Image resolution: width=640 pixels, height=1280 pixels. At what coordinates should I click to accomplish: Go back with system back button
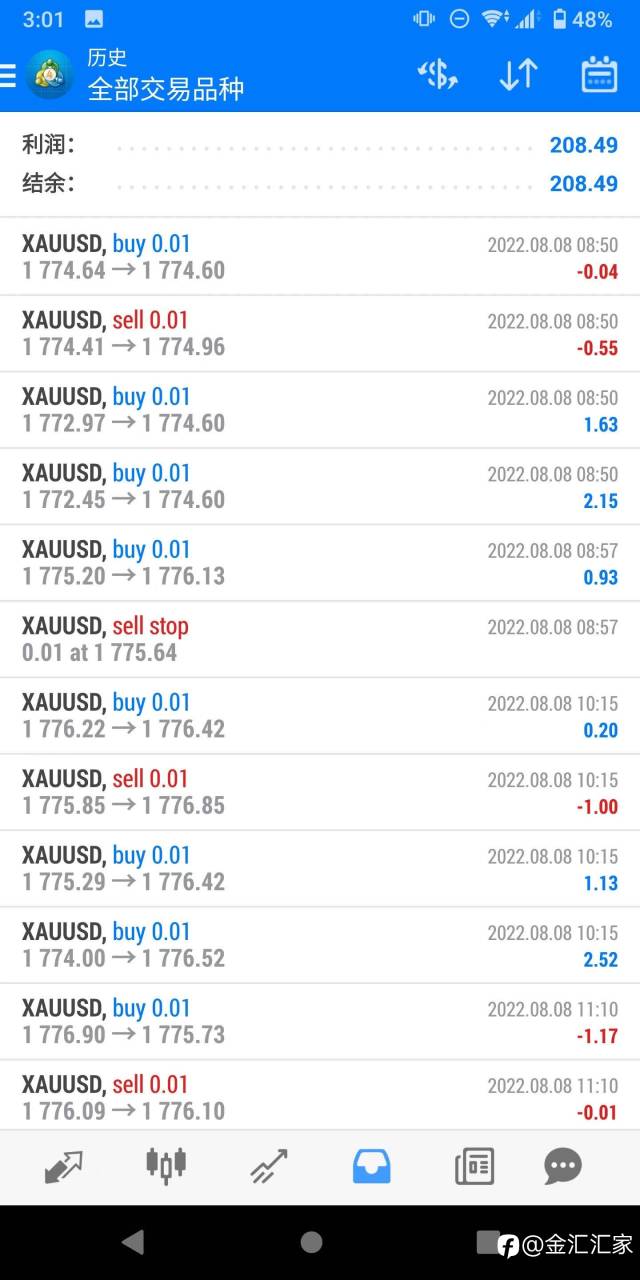click(132, 1242)
